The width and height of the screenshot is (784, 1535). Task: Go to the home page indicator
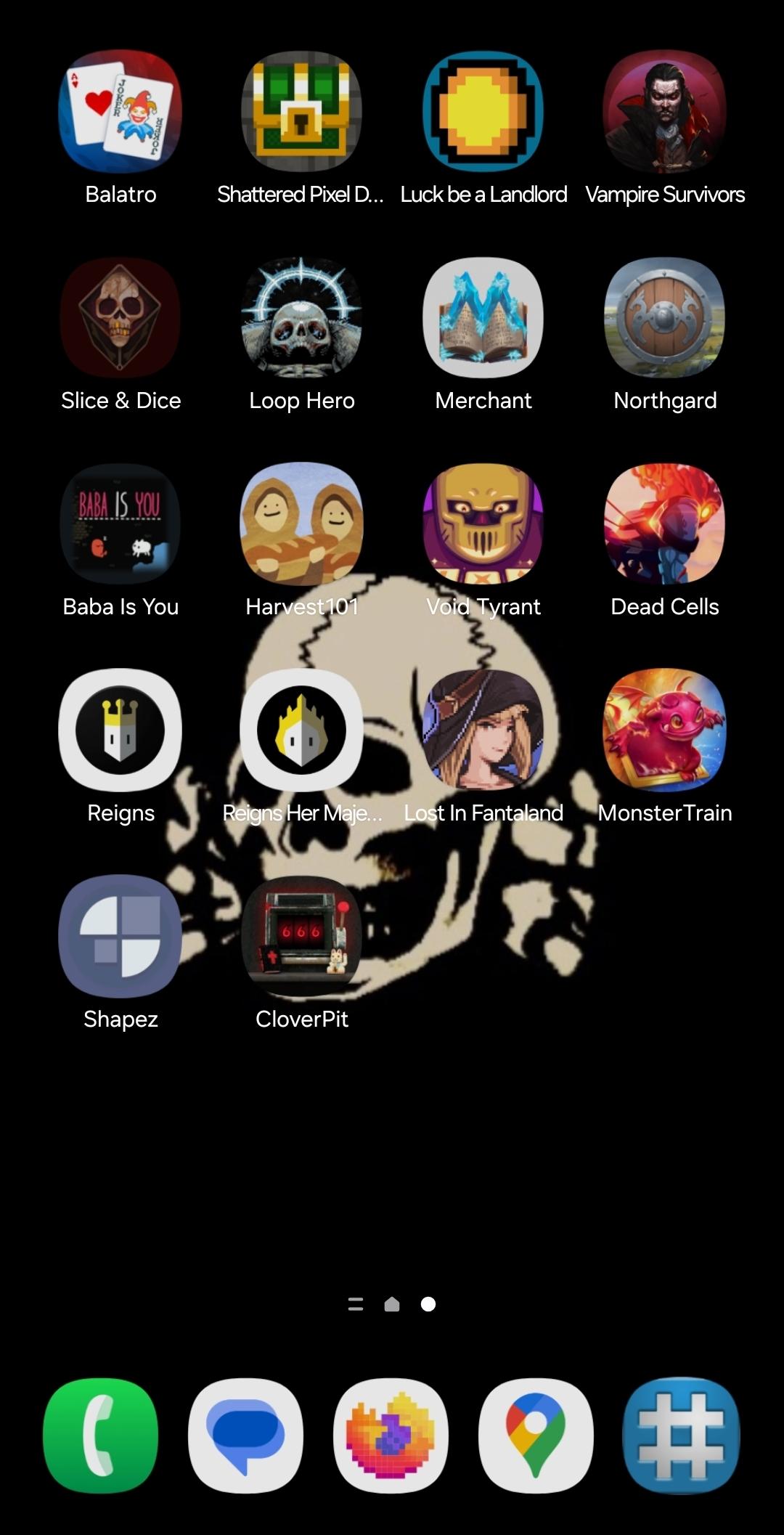tap(392, 1305)
